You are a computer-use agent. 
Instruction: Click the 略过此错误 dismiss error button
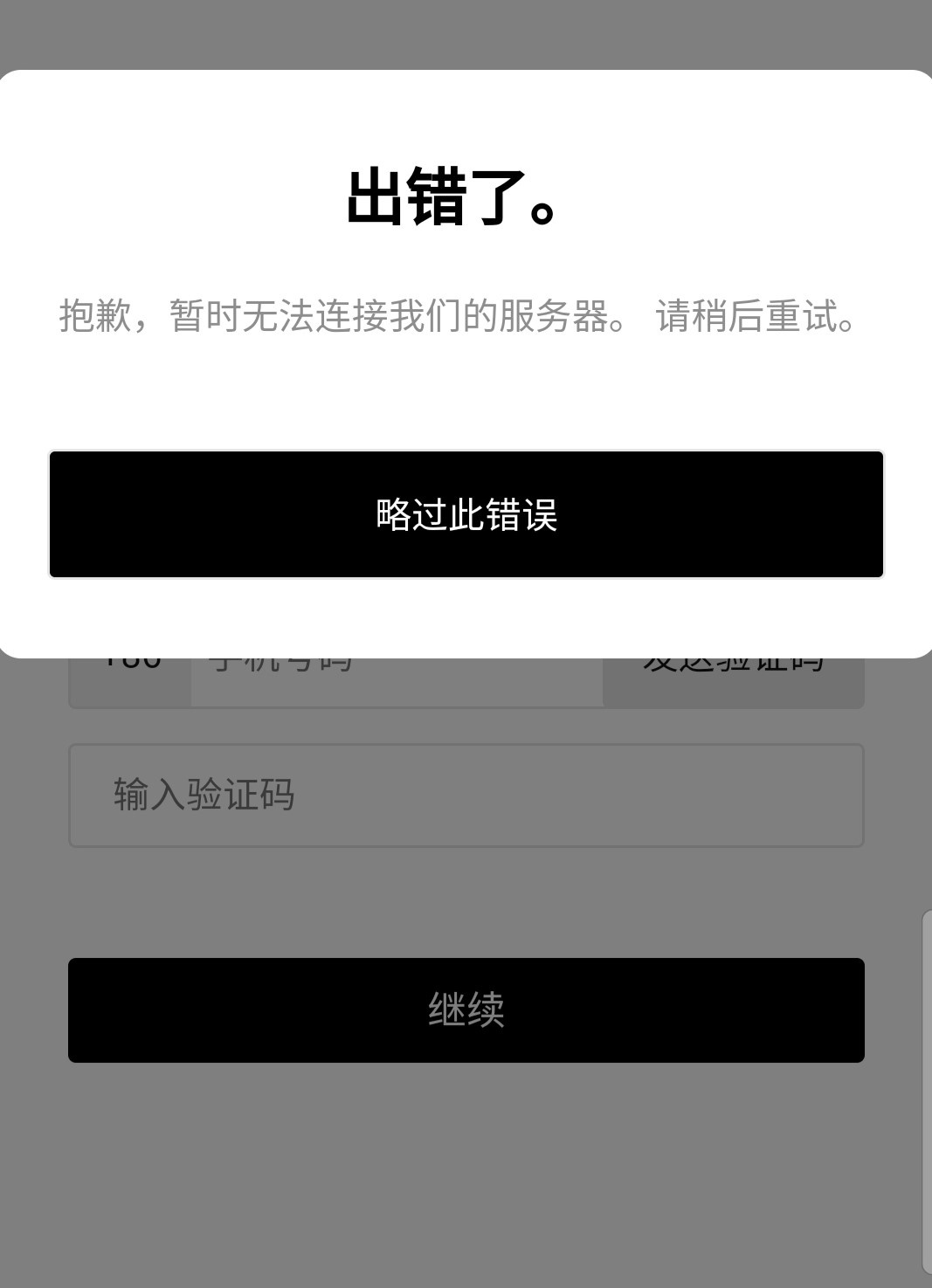[466, 514]
